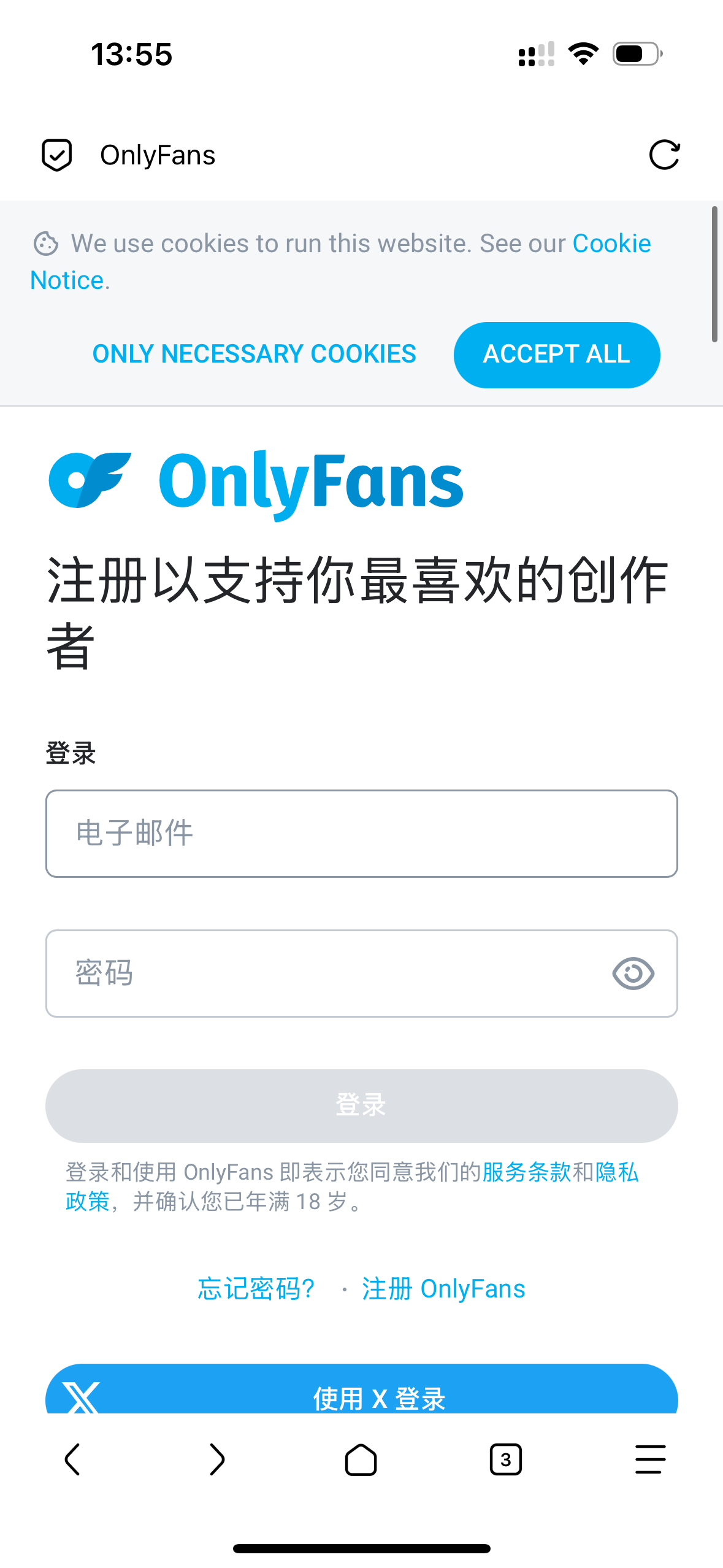Log in using the 使用 X 登录 button
723x1568 pixels.
(362, 1390)
